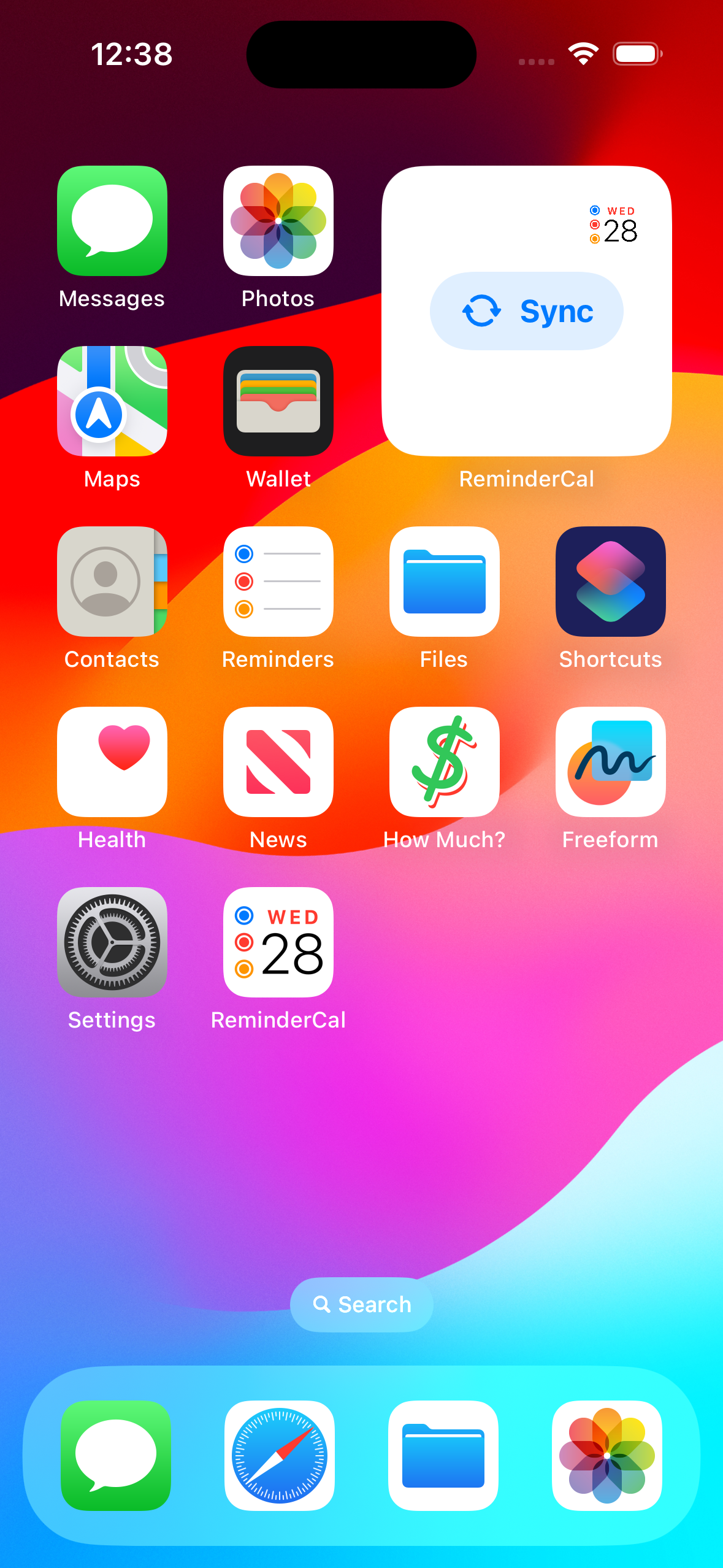Open the Settings app
The height and width of the screenshot is (1568, 723).
tap(112, 942)
